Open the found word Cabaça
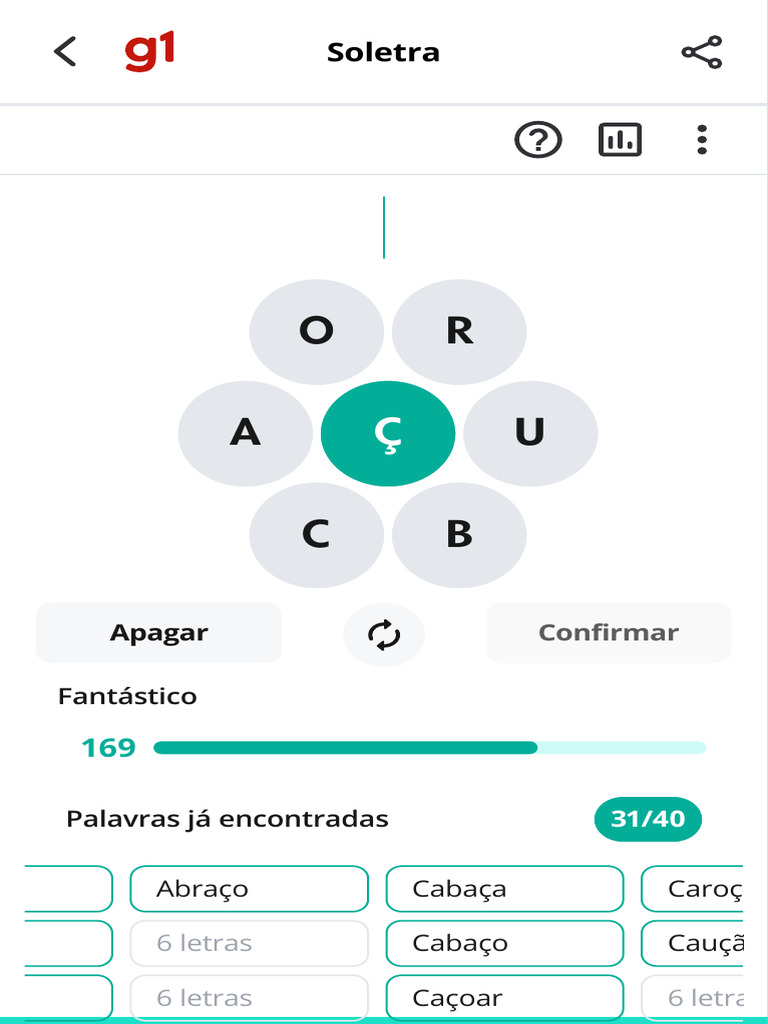Viewport: 768px width, 1024px height. pyautogui.click(x=505, y=889)
